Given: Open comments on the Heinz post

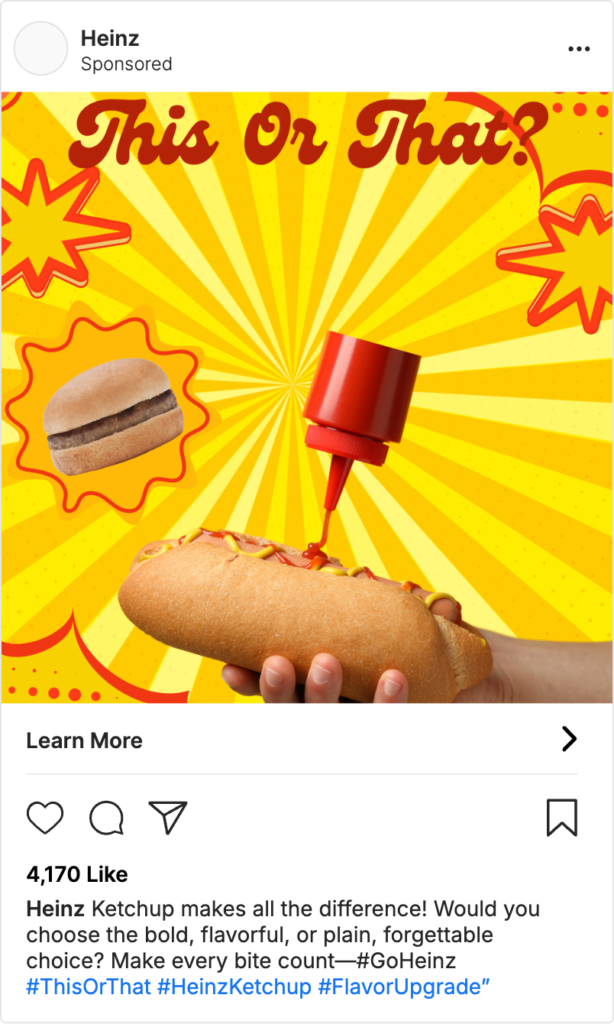Looking at the screenshot, I should tap(106, 818).
